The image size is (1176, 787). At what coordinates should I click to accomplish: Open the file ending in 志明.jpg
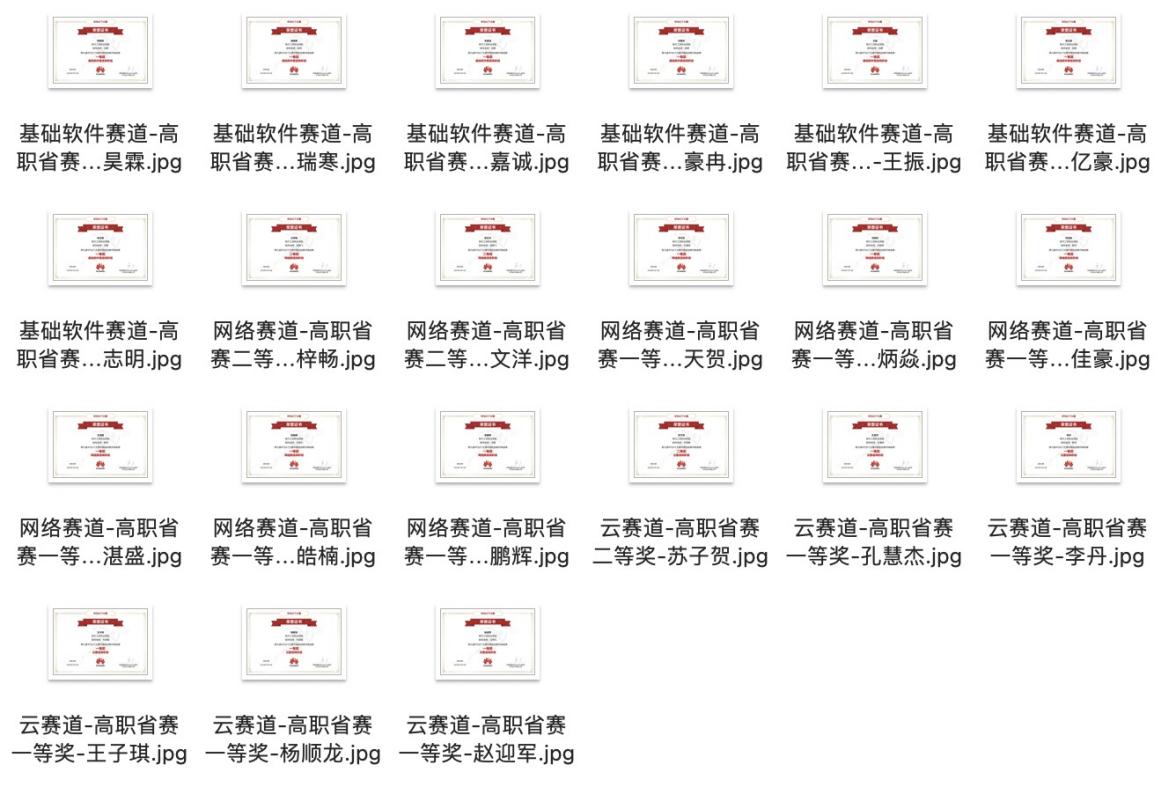pyautogui.click(x=100, y=249)
